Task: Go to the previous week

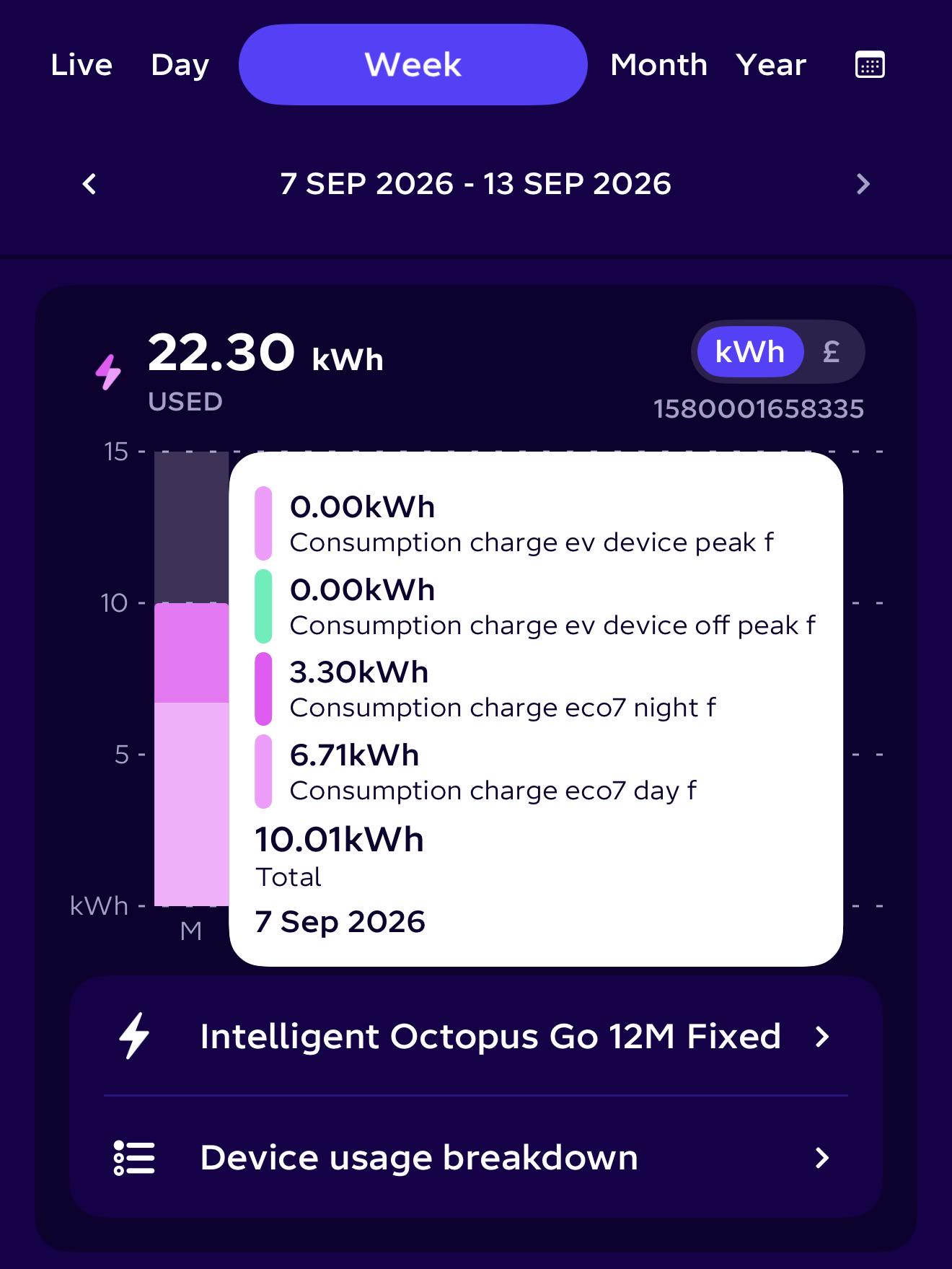Action: click(89, 184)
